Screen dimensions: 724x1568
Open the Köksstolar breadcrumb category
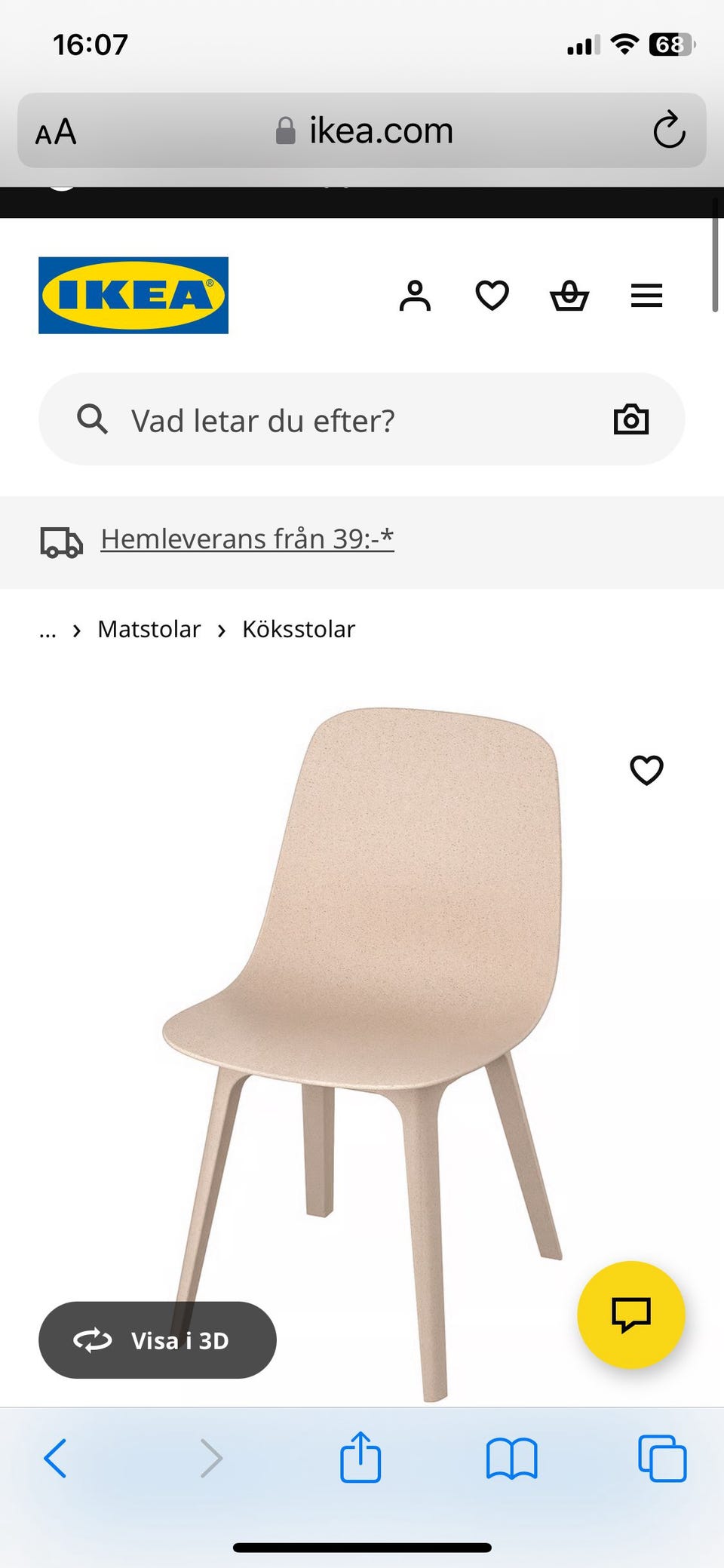tap(298, 628)
